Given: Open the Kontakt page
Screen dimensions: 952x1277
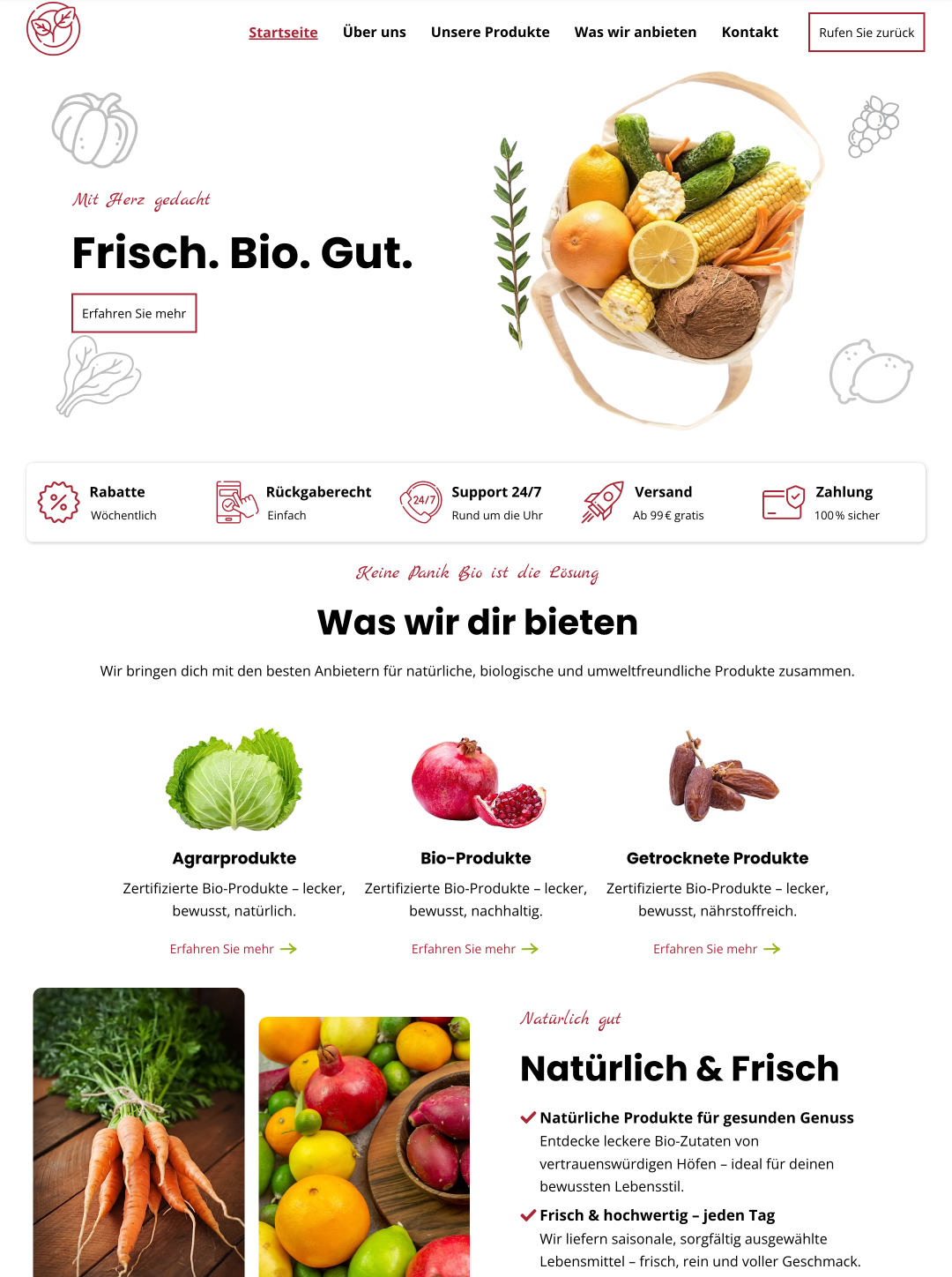Looking at the screenshot, I should (749, 33).
